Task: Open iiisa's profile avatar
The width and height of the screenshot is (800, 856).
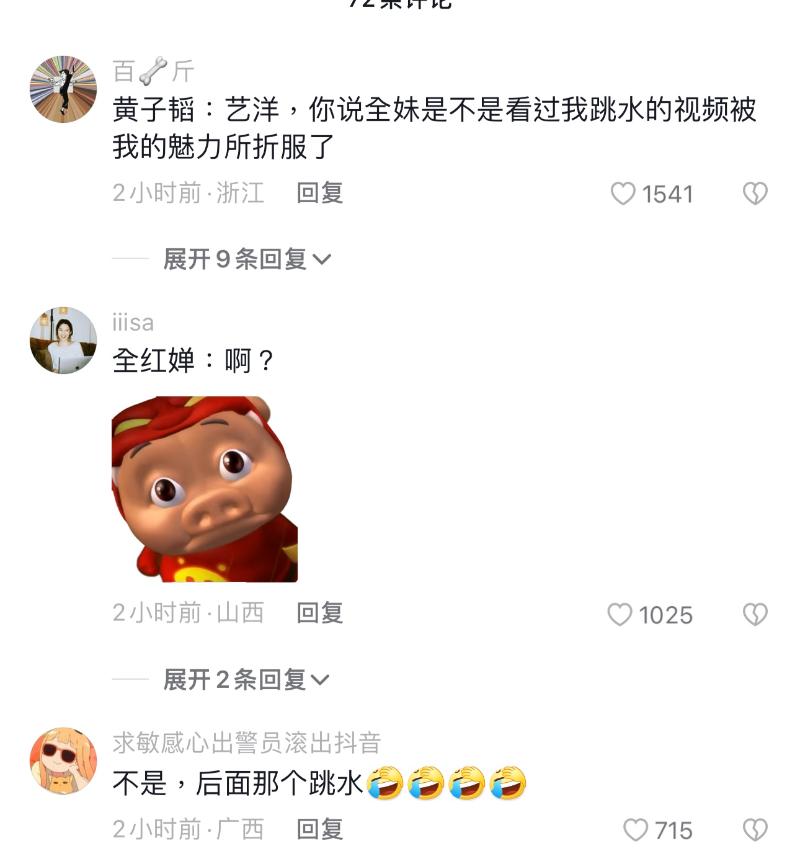Action: pos(63,340)
